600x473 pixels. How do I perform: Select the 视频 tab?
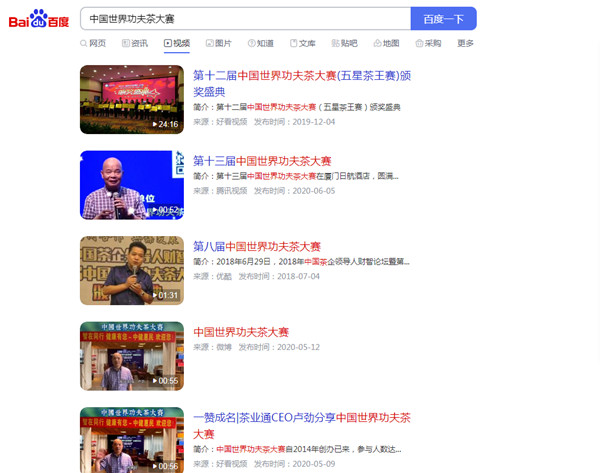coord(177,44)
